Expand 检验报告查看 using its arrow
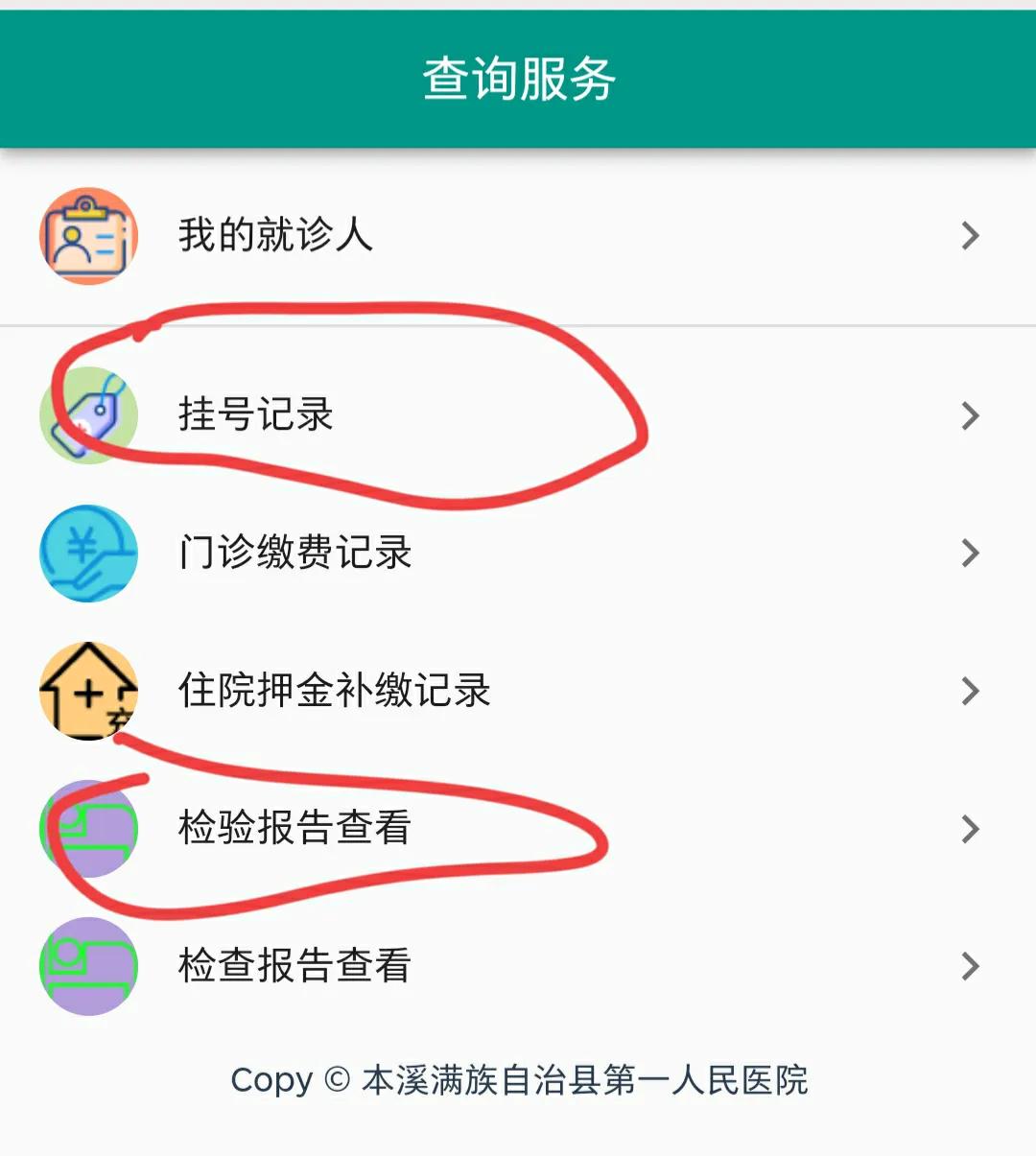This screenshot has height=1156, width=1036. (x=968, y=829)
